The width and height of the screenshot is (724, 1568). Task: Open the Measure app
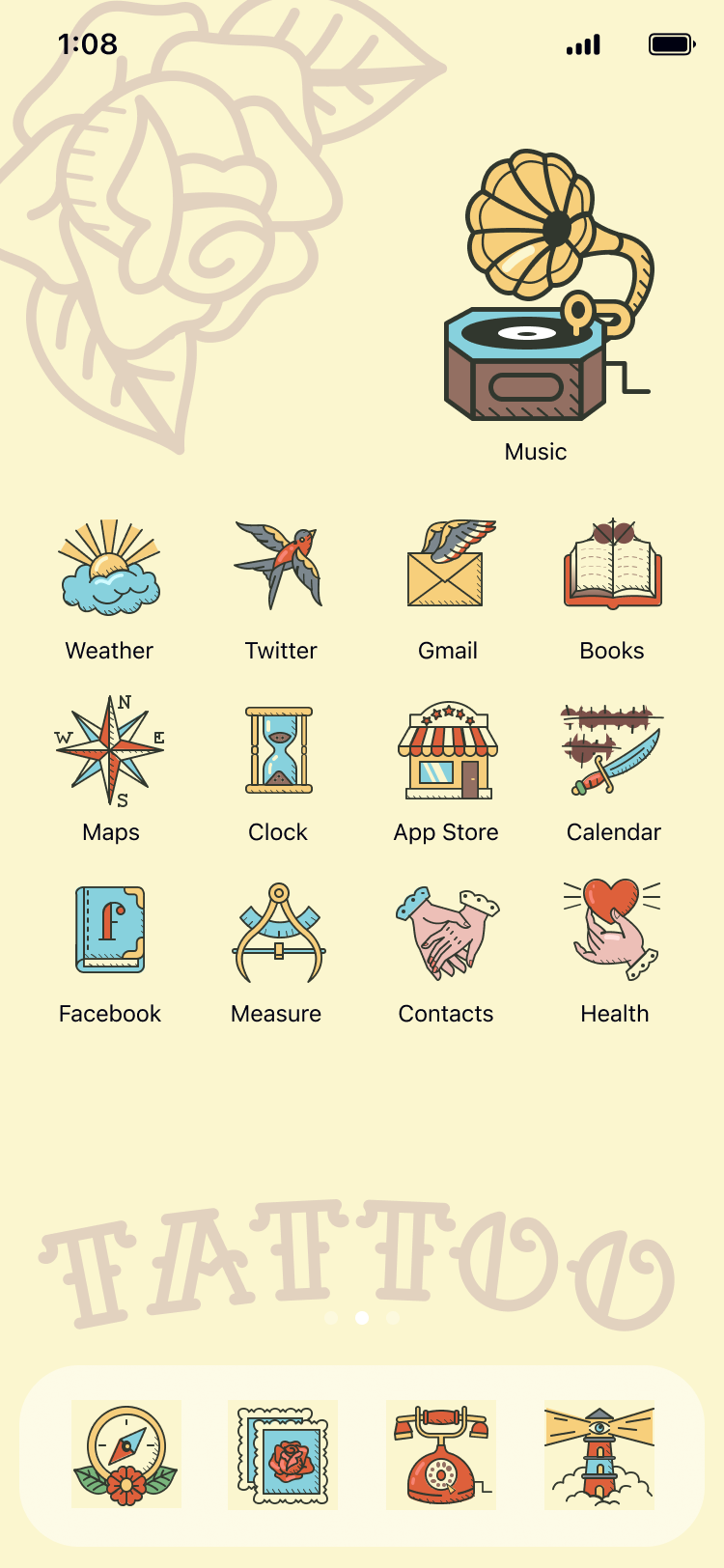coord(279,934)
